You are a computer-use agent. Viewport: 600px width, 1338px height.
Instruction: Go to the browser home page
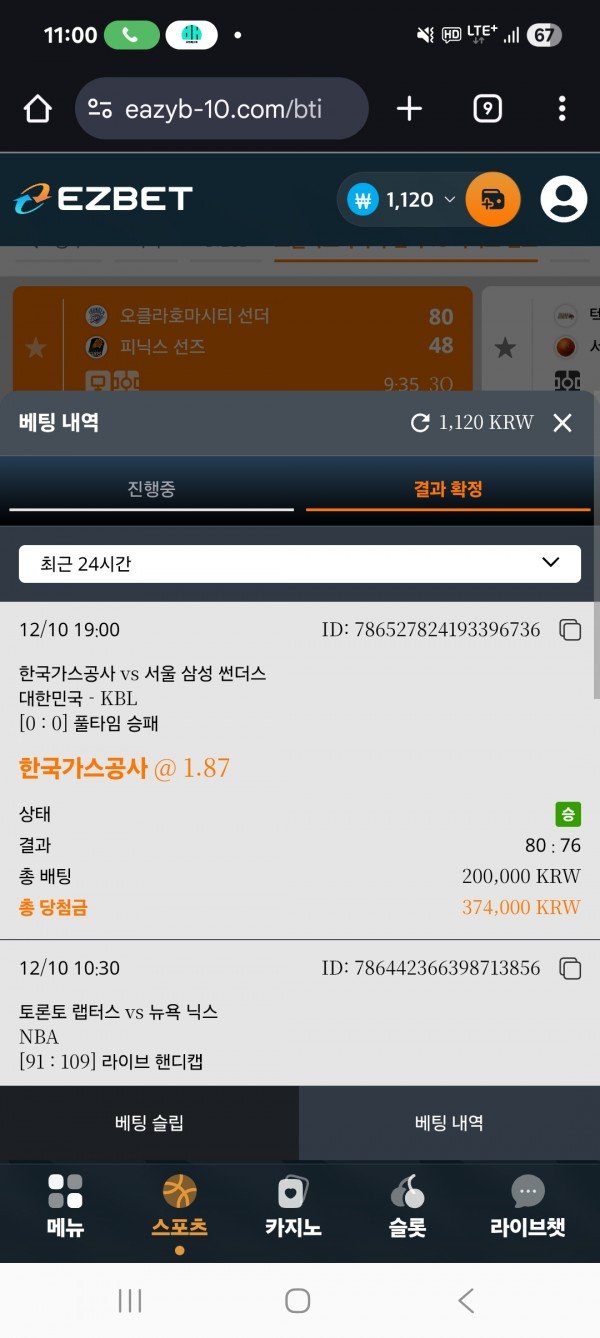pos(38,109)
